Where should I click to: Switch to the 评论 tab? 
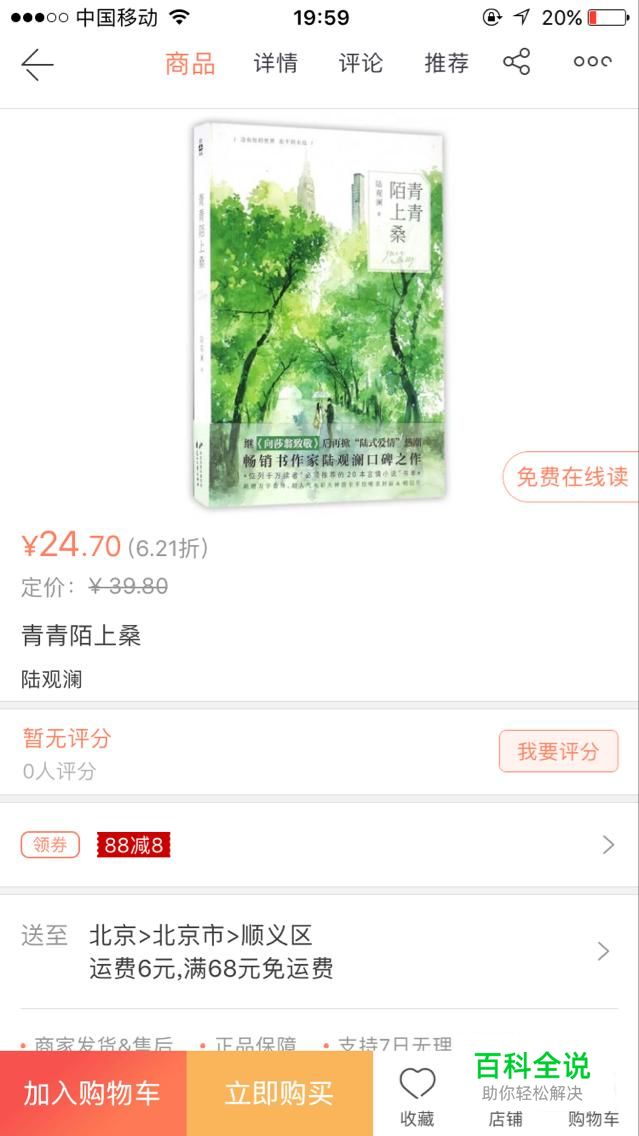tap(360, 64)
